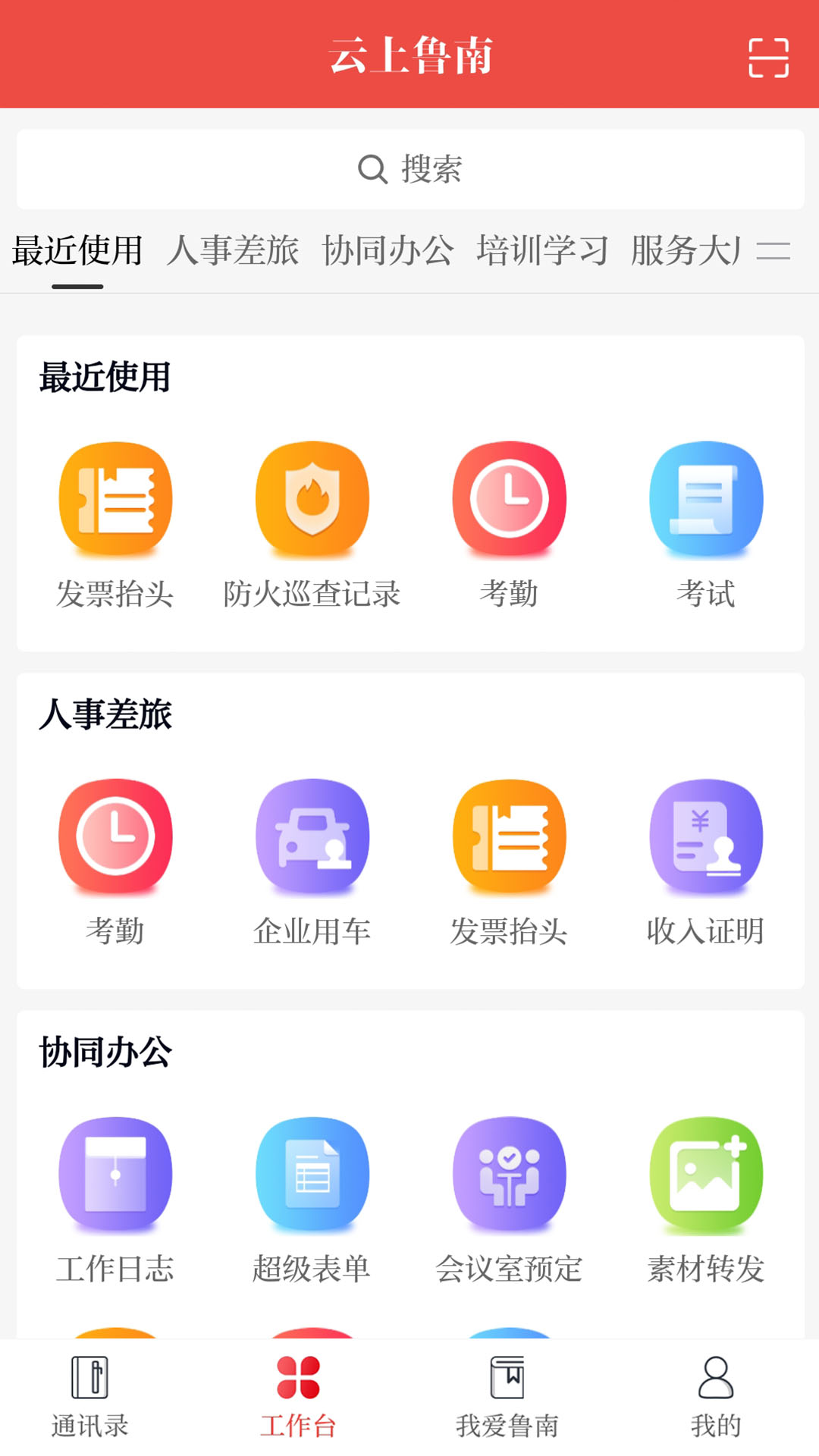This screenshot has width=819, height=1456.
Task: Open the 素材转发 material forwarding icon
Action: (706, 1174)
